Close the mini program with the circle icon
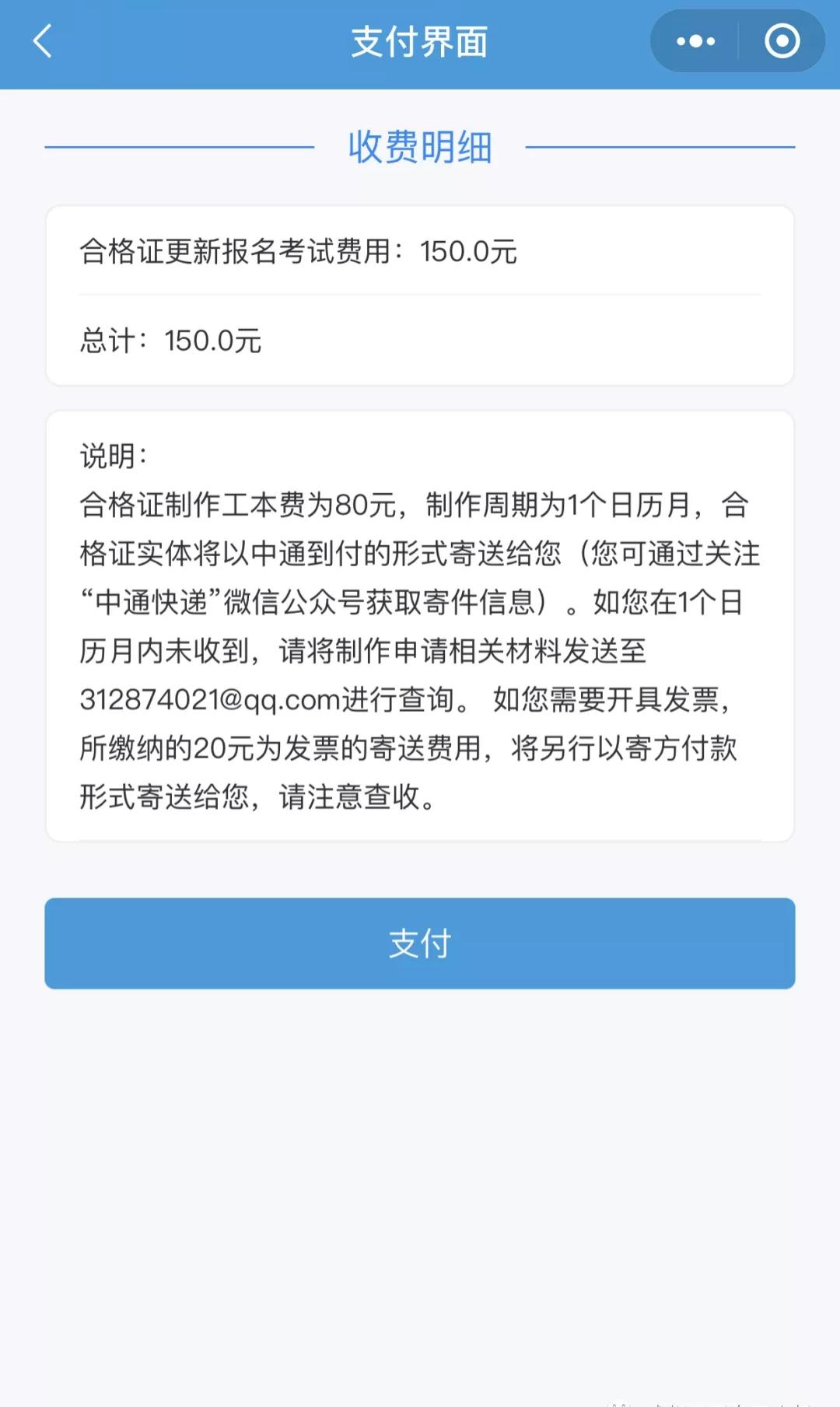840x1407 pixels. (x=782, y=41)
